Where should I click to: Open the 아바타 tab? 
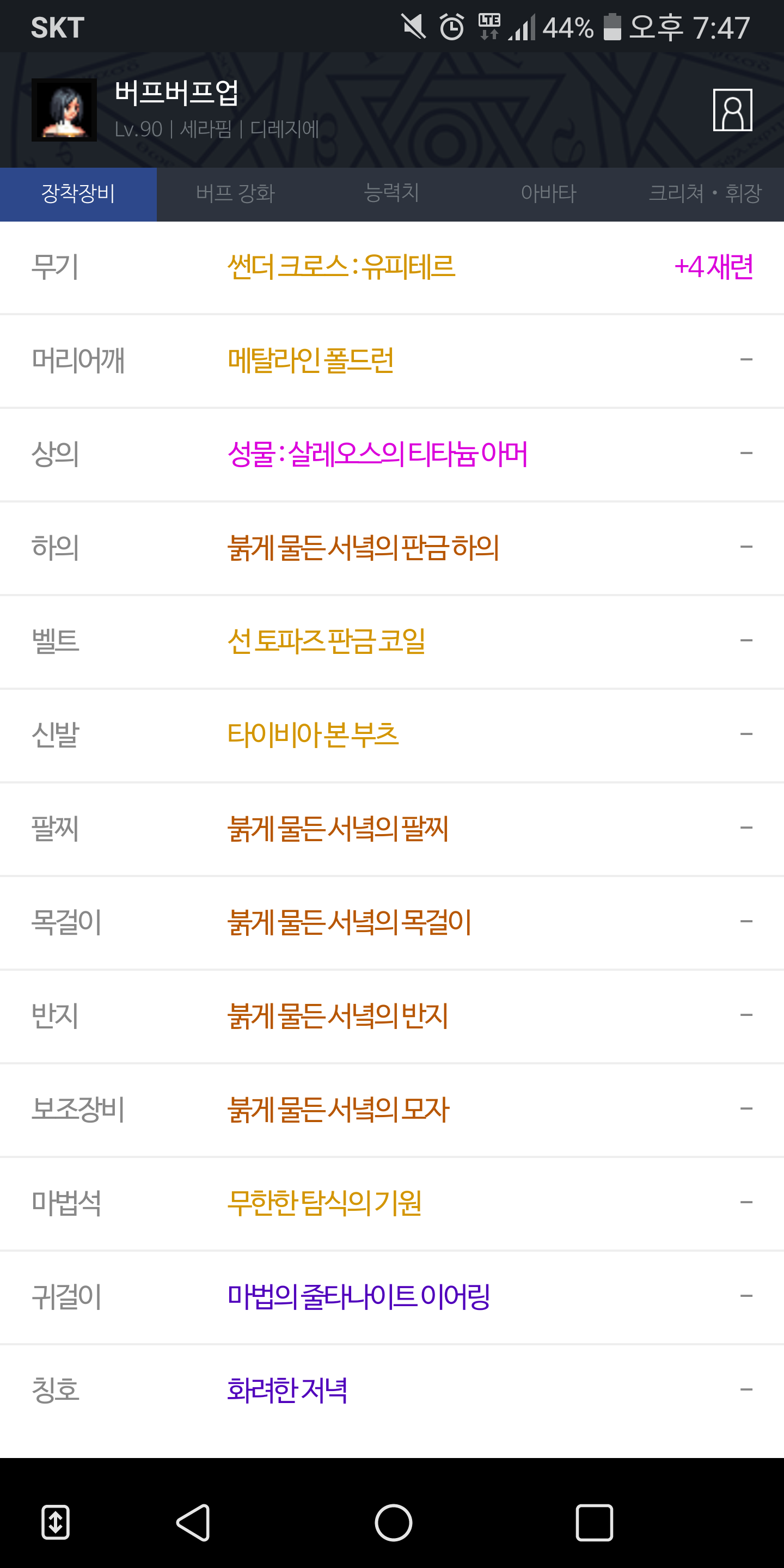tap(548, 194)
